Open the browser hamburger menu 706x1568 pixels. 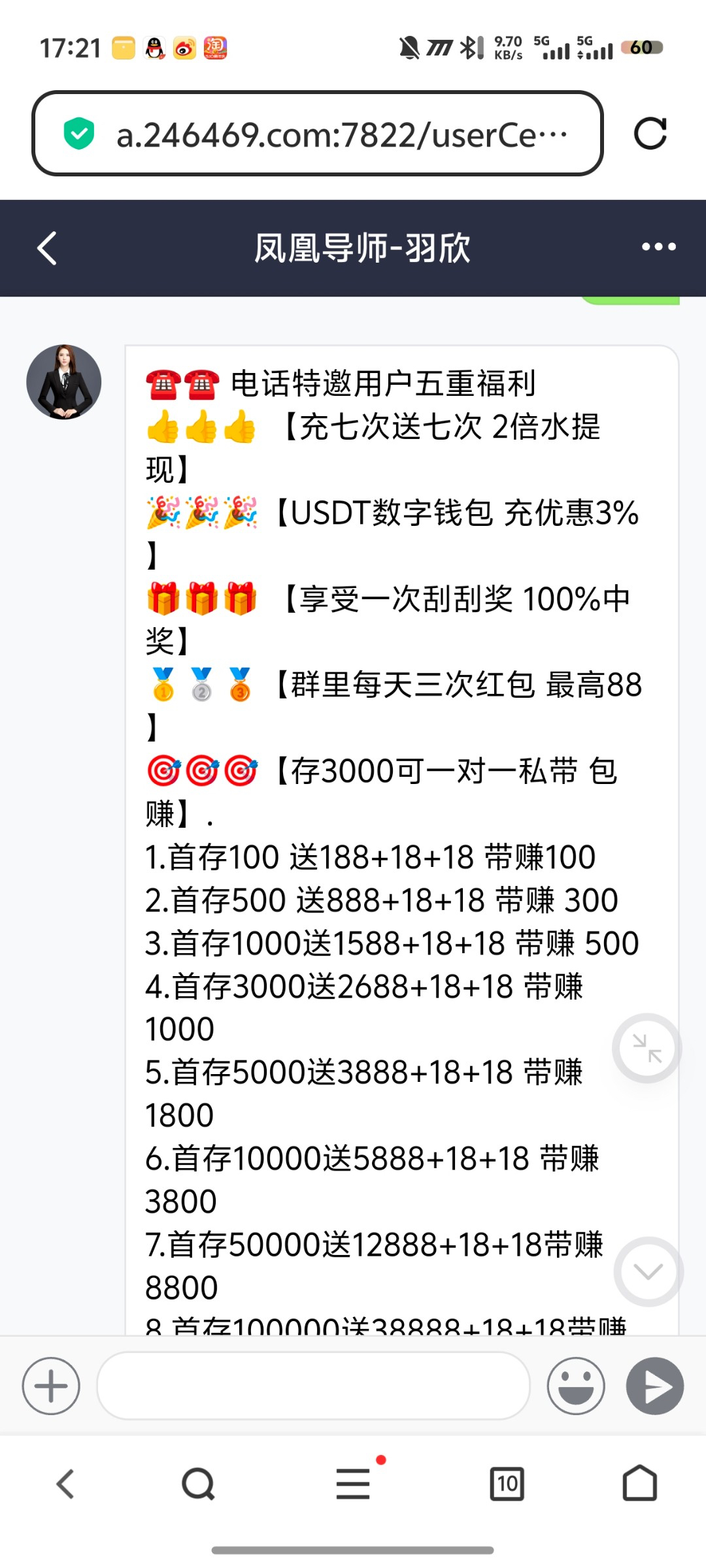[x=353, y=1484]
